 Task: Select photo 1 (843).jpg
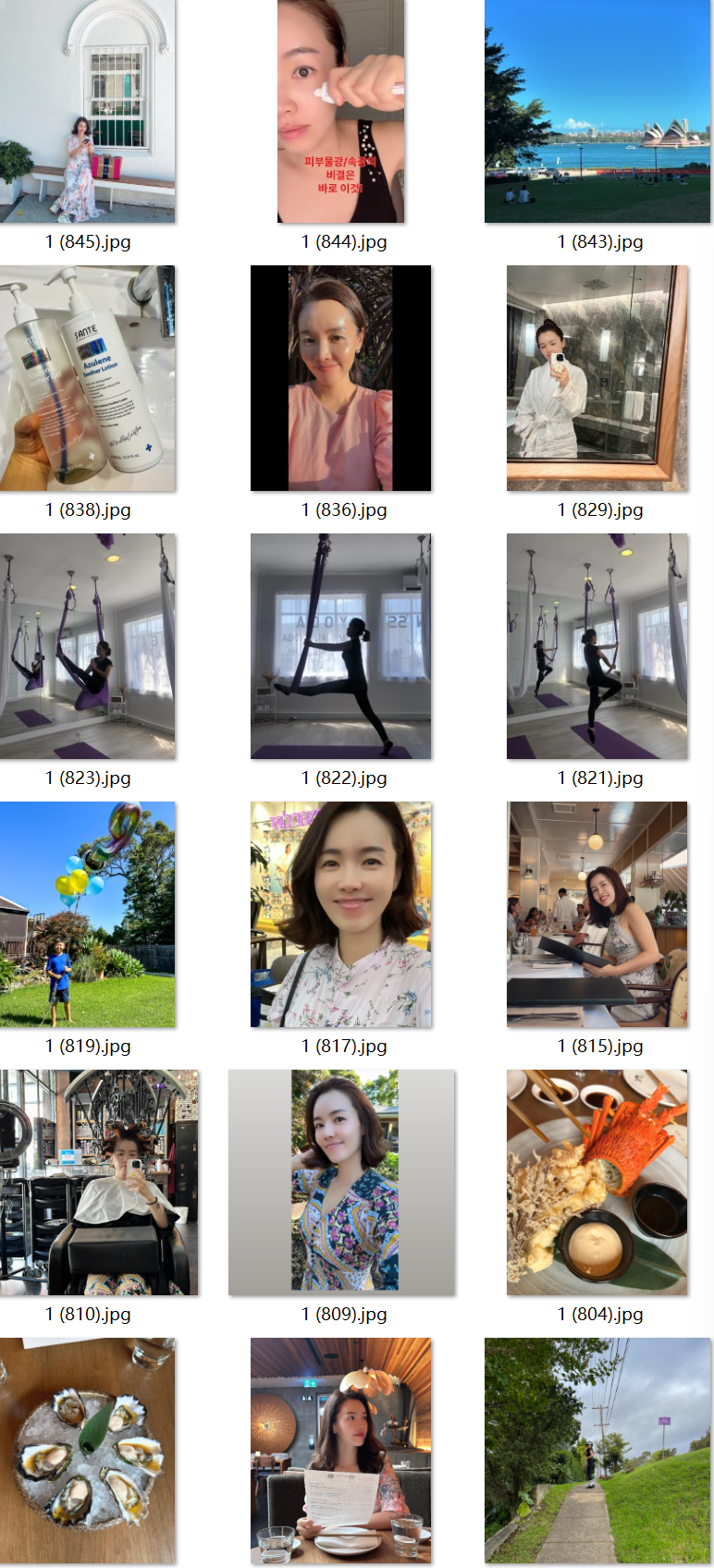click(597, 111)
